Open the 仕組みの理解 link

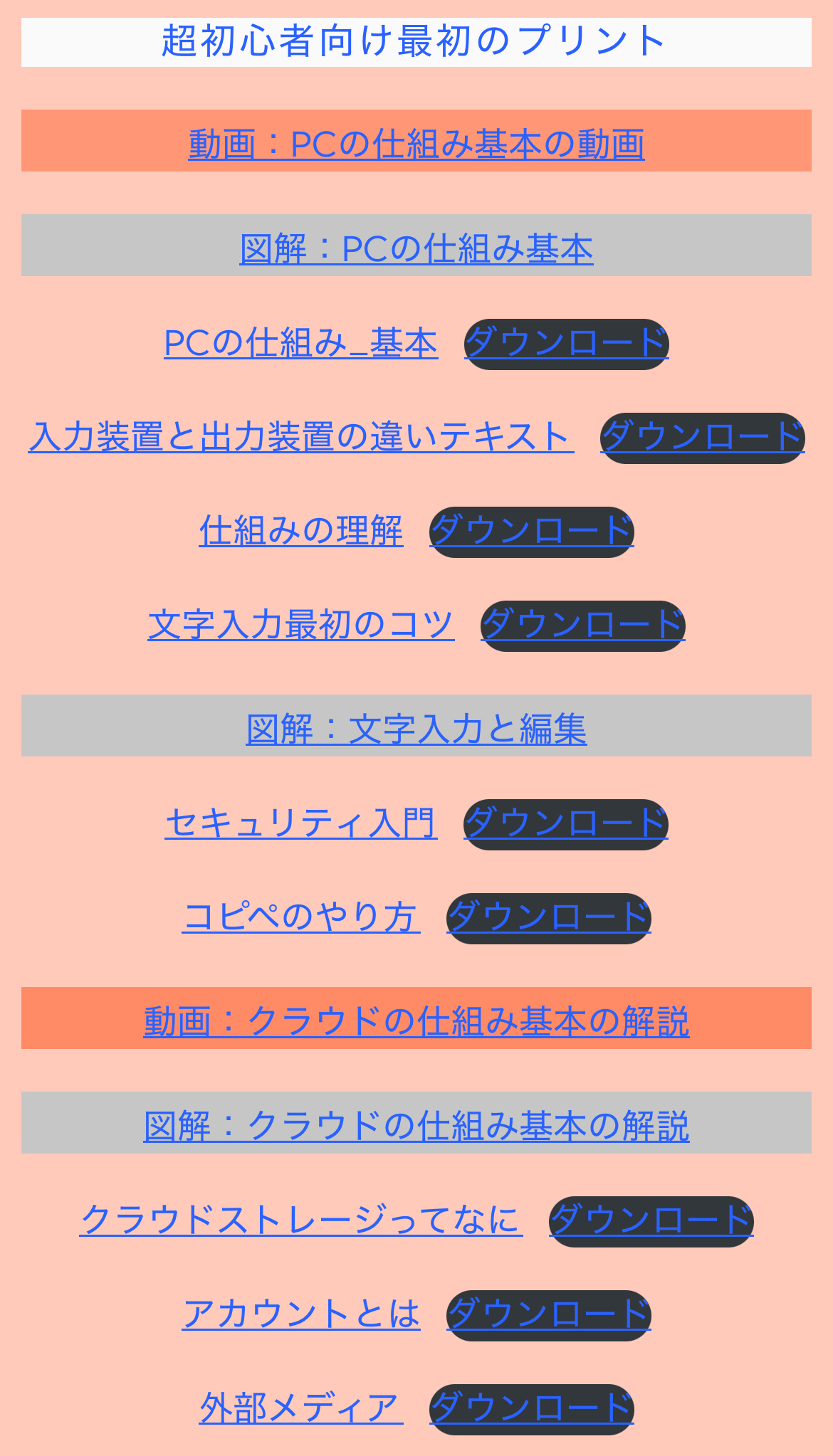click(300, 531)
